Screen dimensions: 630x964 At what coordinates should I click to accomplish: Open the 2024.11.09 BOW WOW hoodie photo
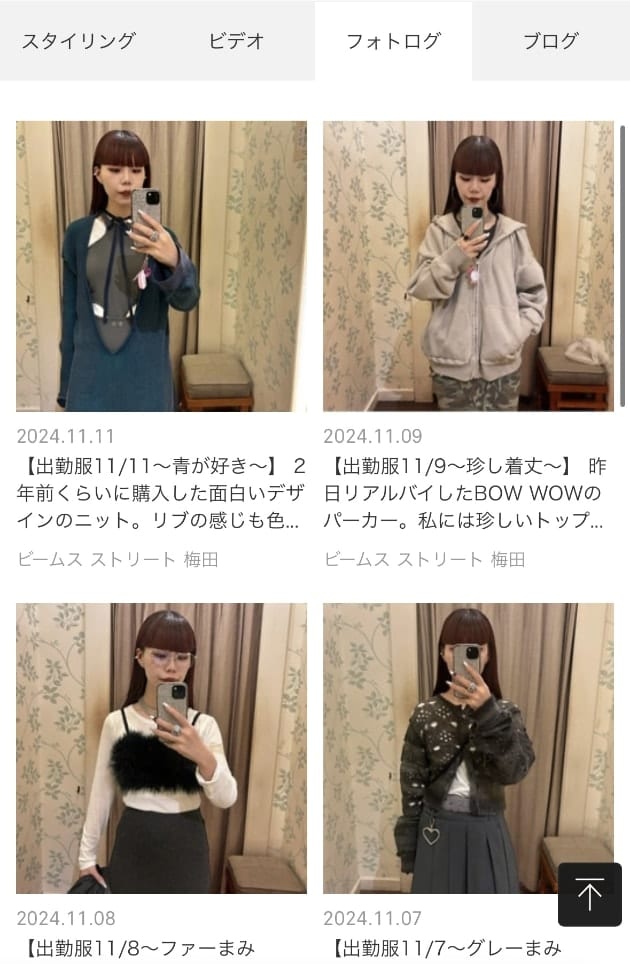click(468, 266)
